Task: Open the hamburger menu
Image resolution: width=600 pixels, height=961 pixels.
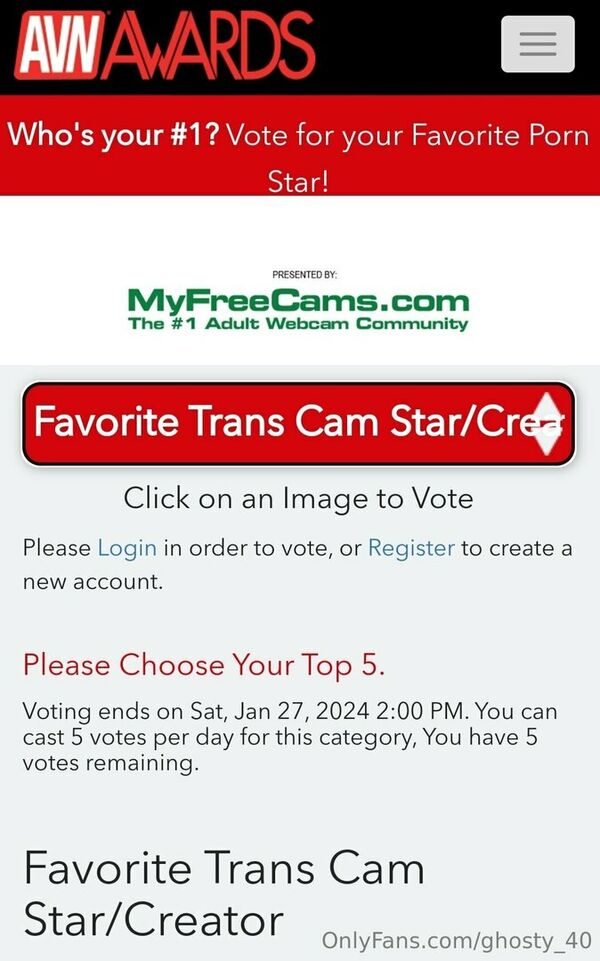Action: (537, 44)
